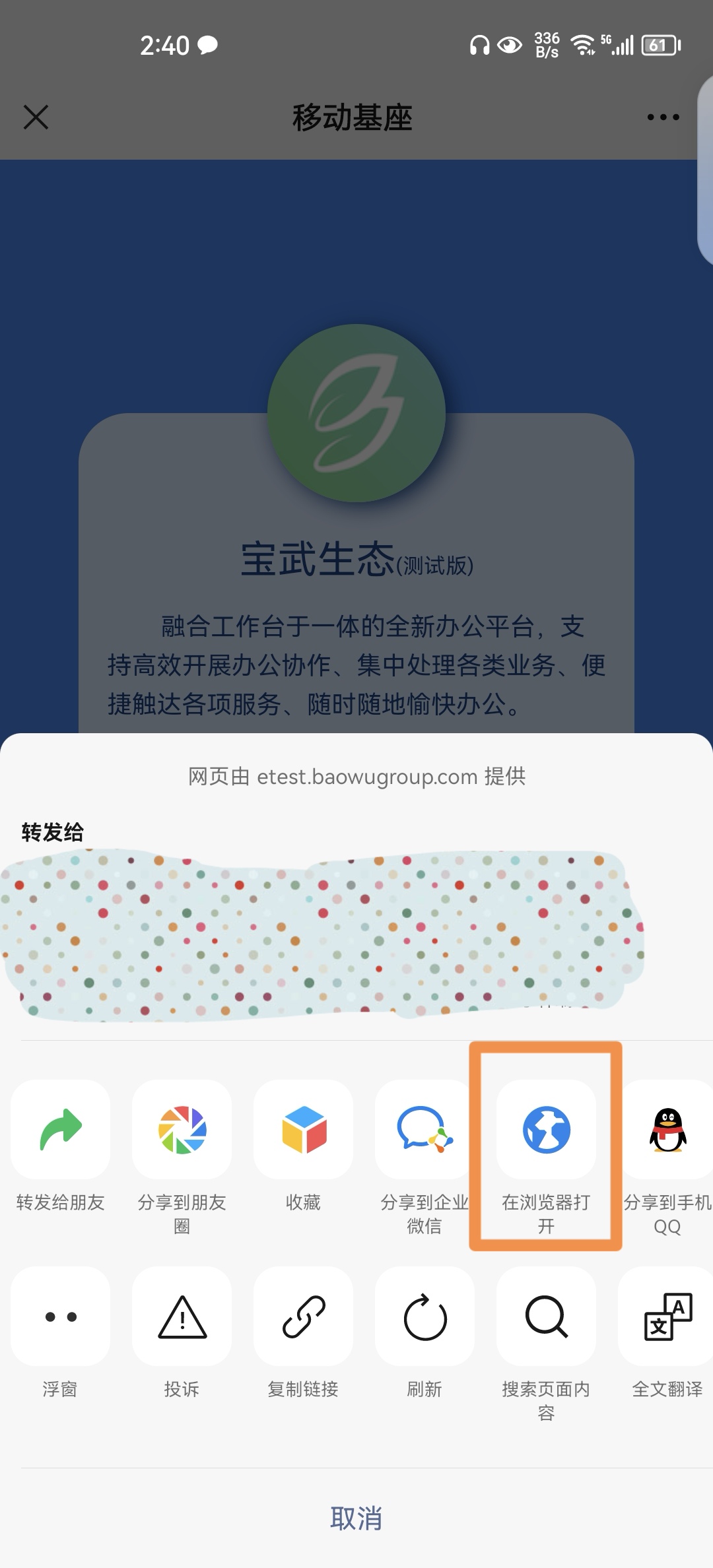Screen dimensions: 713x1568
Task: Open the three-dot overflow menu
Action: 663,117
